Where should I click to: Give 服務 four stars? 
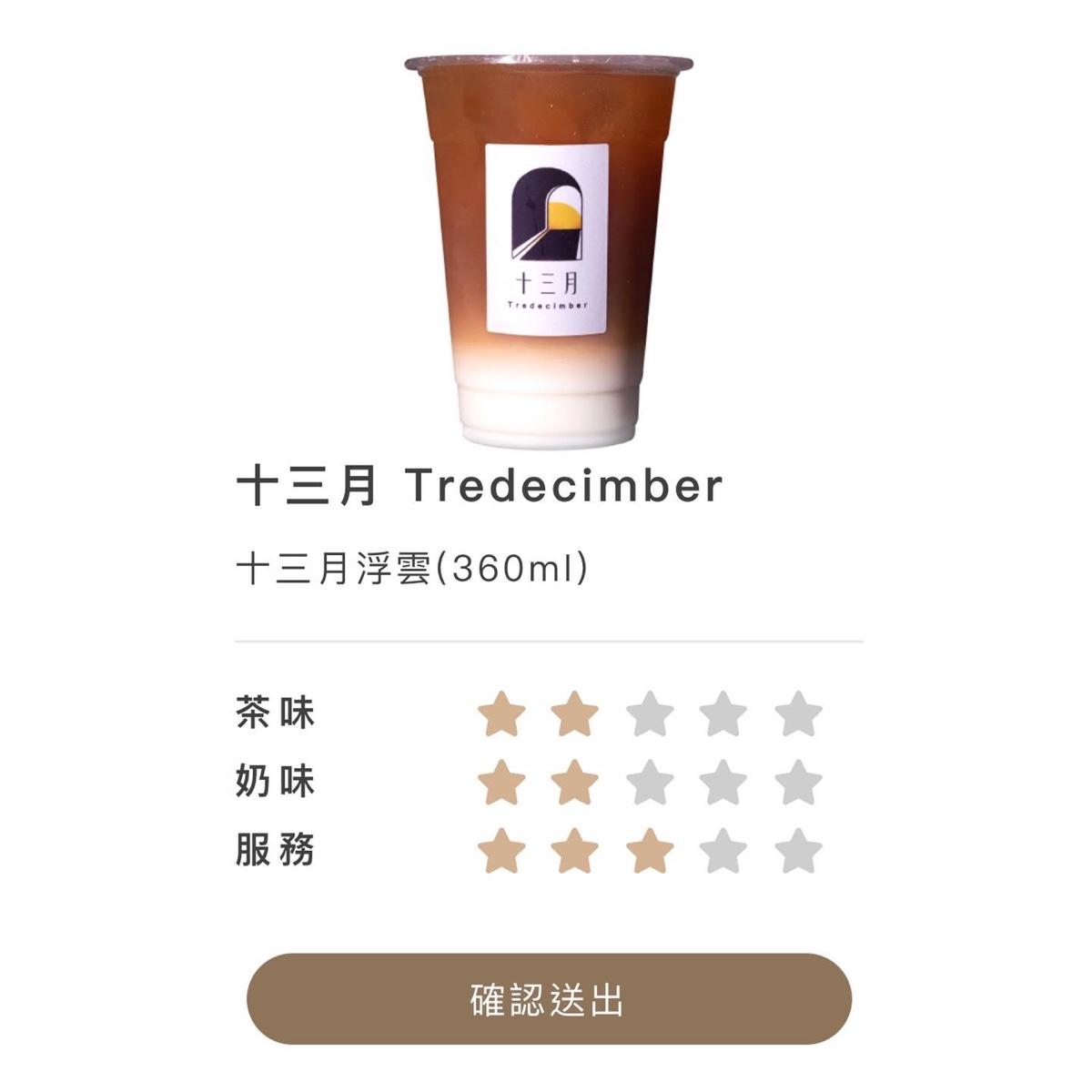[x=723, y=851]
